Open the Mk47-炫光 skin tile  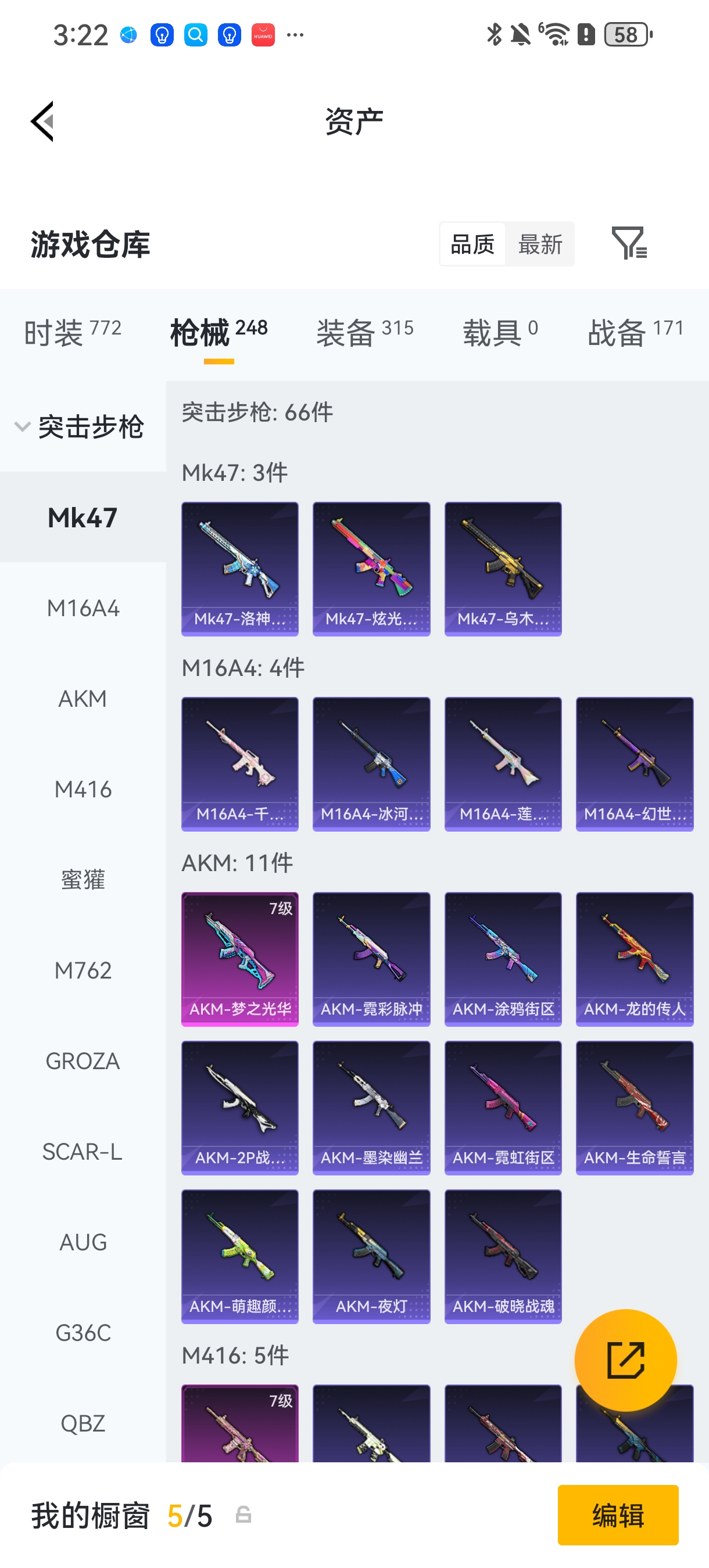(371, 569)
